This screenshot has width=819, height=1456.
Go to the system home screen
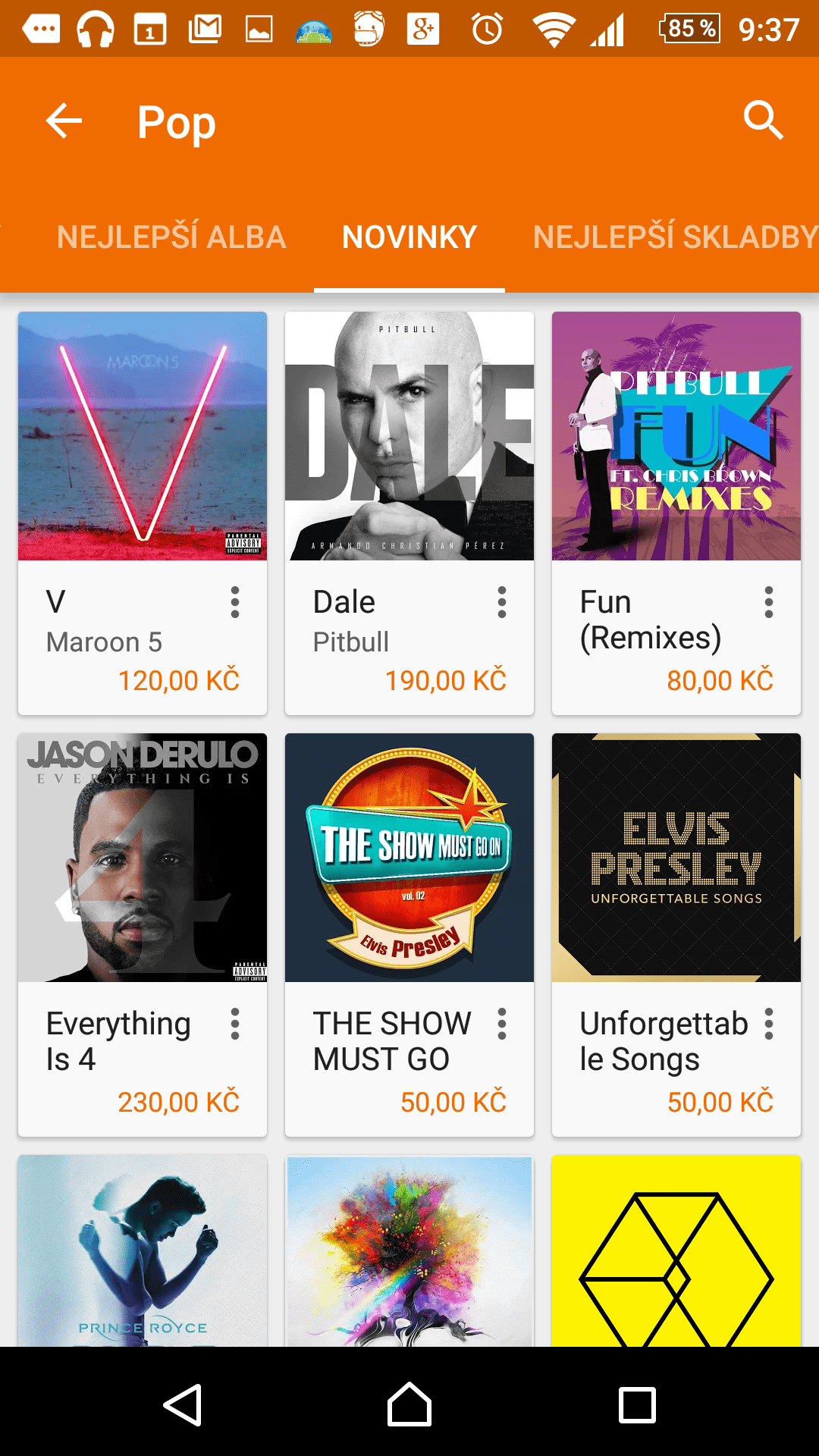pos(409,1405)
